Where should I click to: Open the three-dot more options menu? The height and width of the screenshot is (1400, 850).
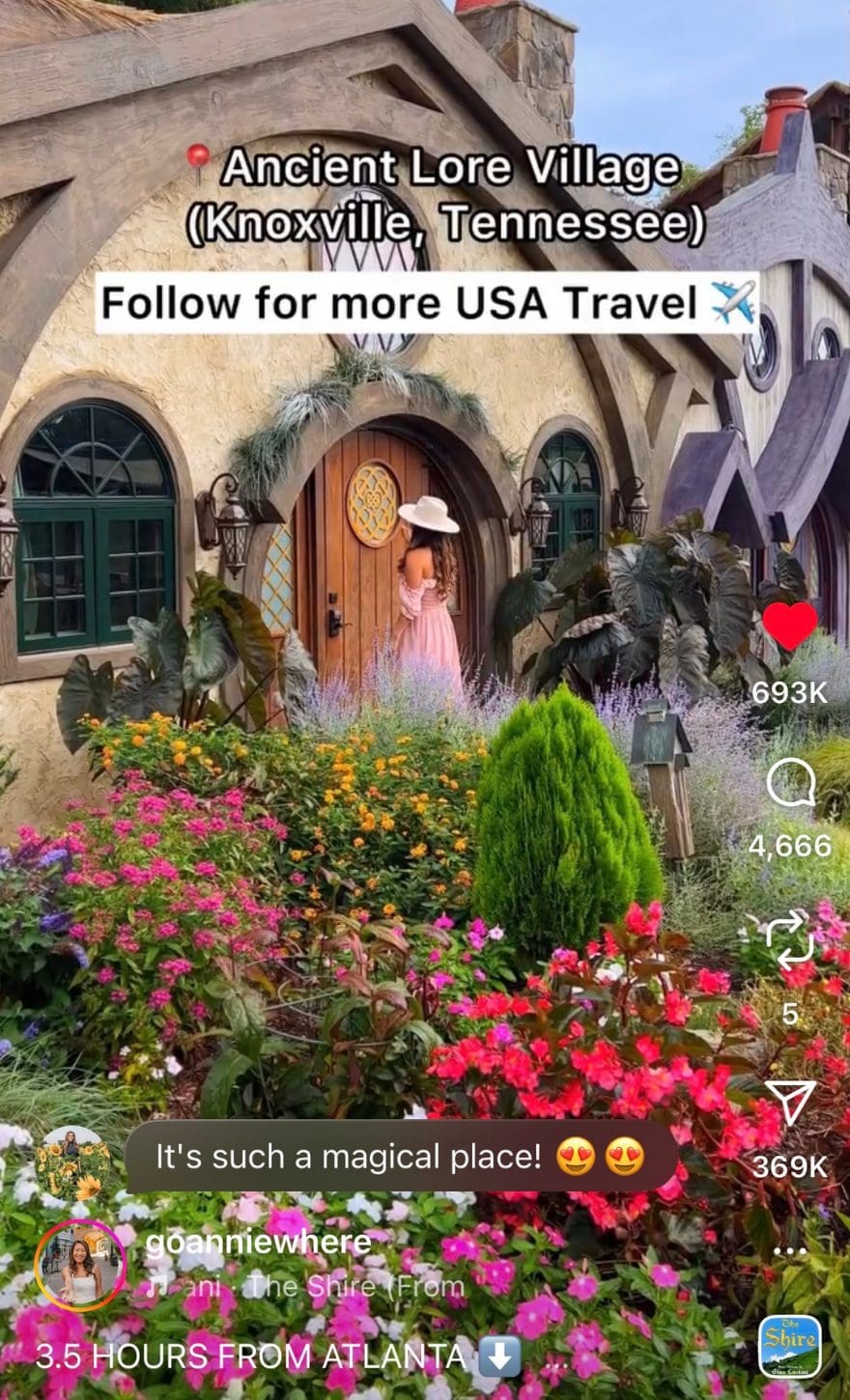(790, 1251)
